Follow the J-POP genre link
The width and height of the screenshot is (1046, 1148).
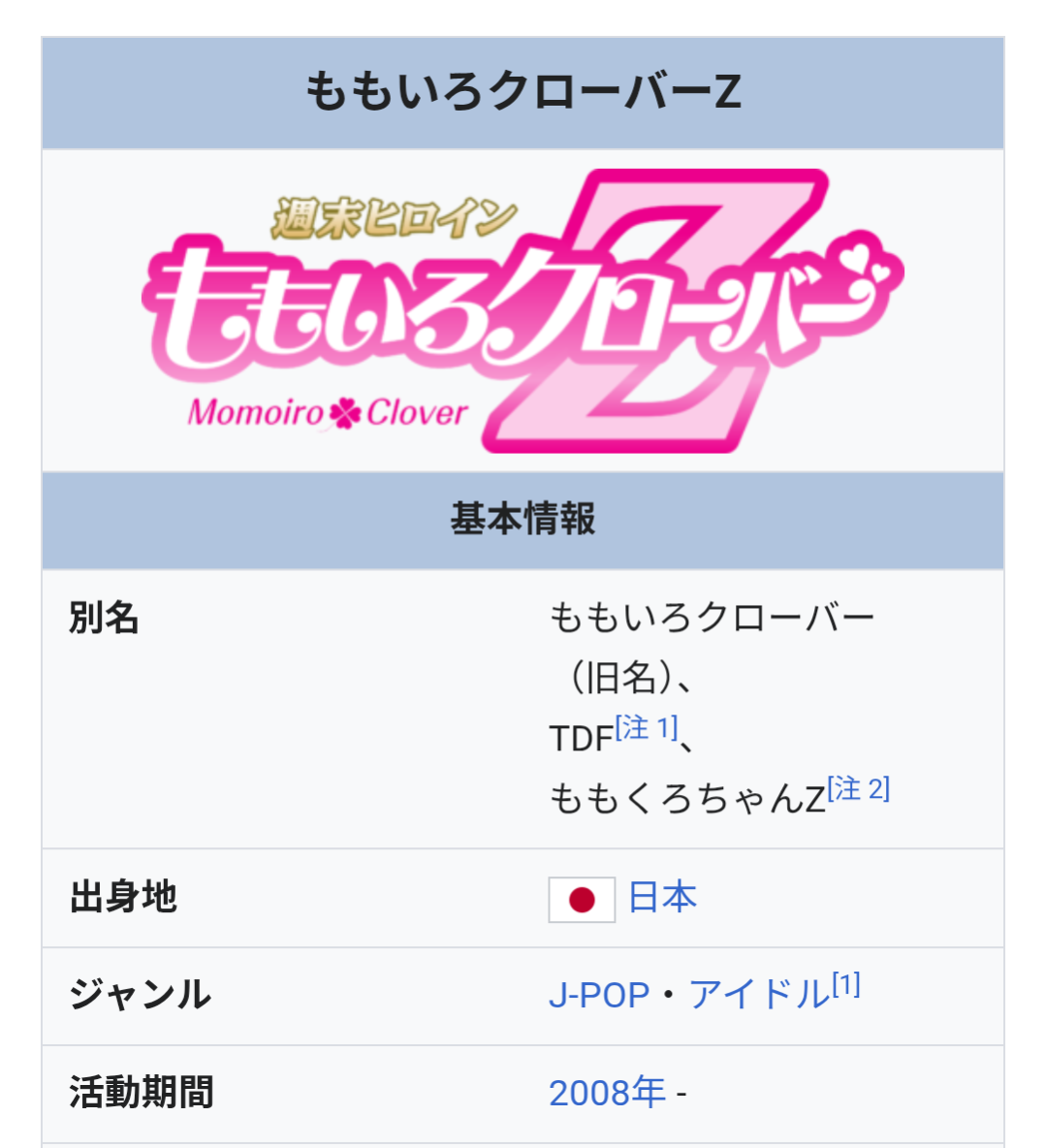(599, 995)
